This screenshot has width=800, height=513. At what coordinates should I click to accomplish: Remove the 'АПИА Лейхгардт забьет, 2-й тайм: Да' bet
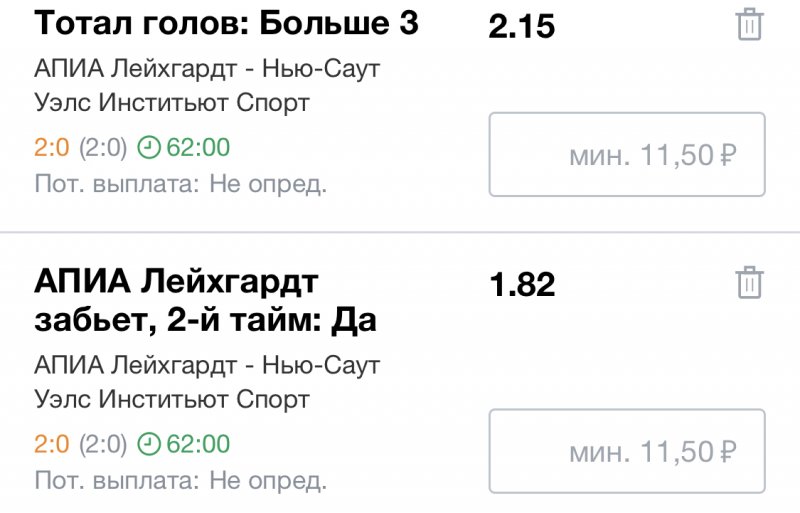pyautogui.click(x=749, y=283)
